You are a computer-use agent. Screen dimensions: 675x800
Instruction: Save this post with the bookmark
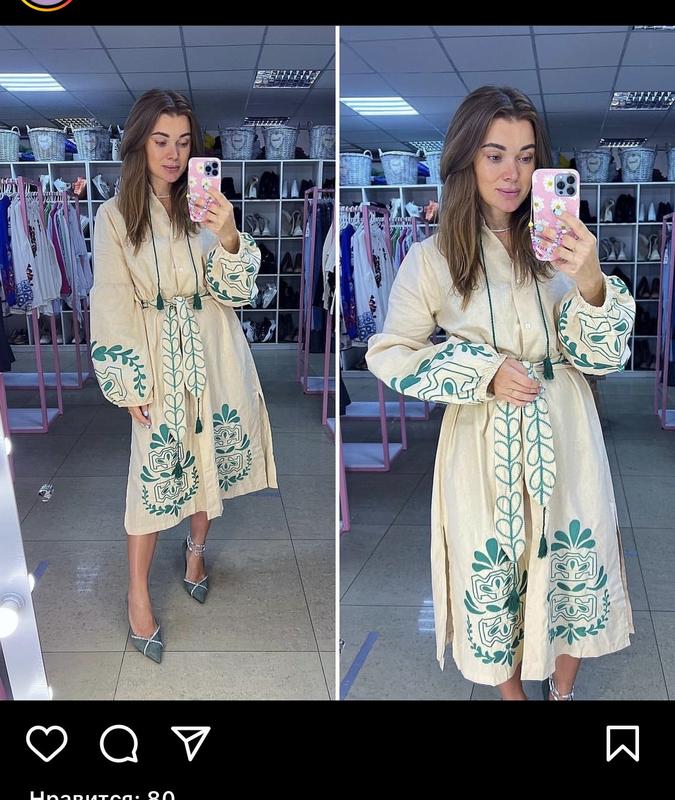[622, 743]
